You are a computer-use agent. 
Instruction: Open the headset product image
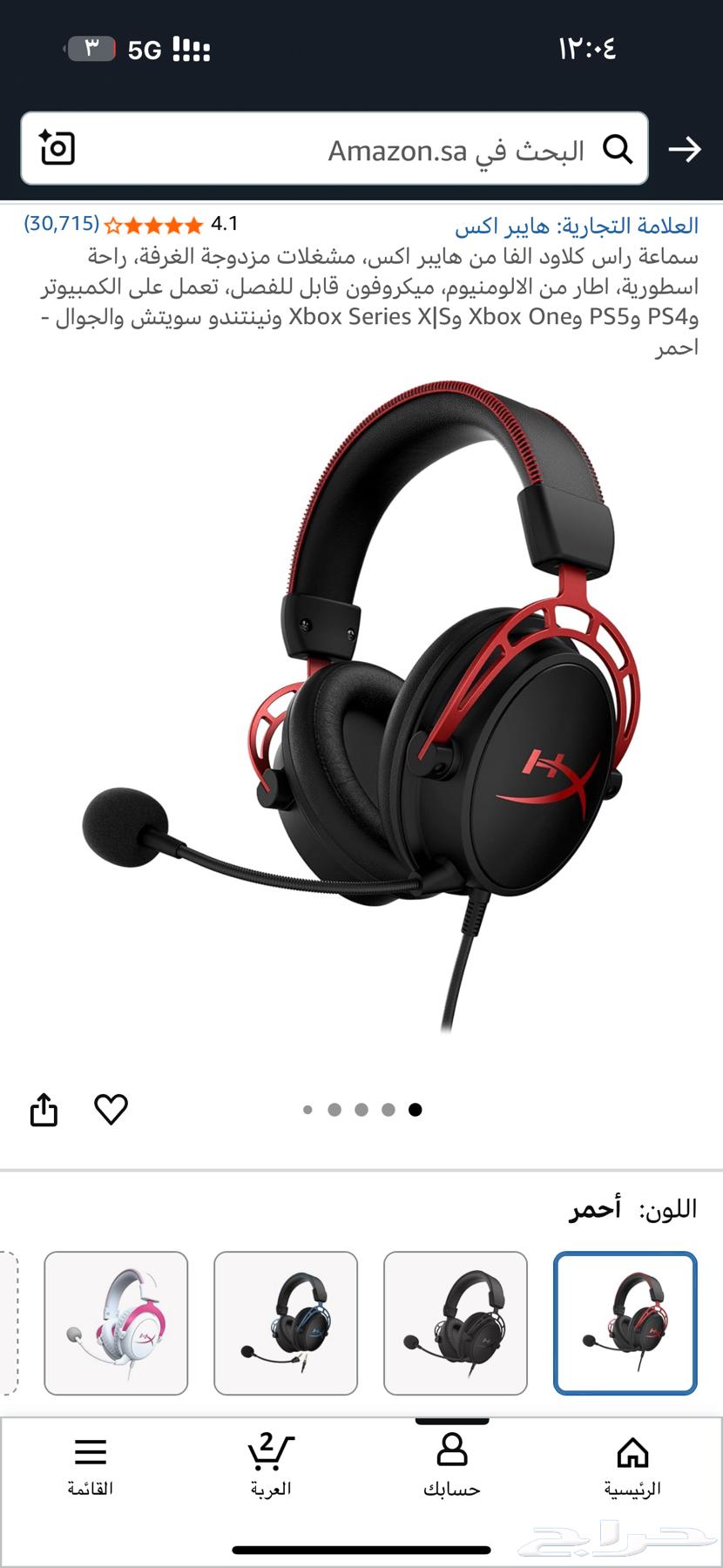[x=361, y=706]
